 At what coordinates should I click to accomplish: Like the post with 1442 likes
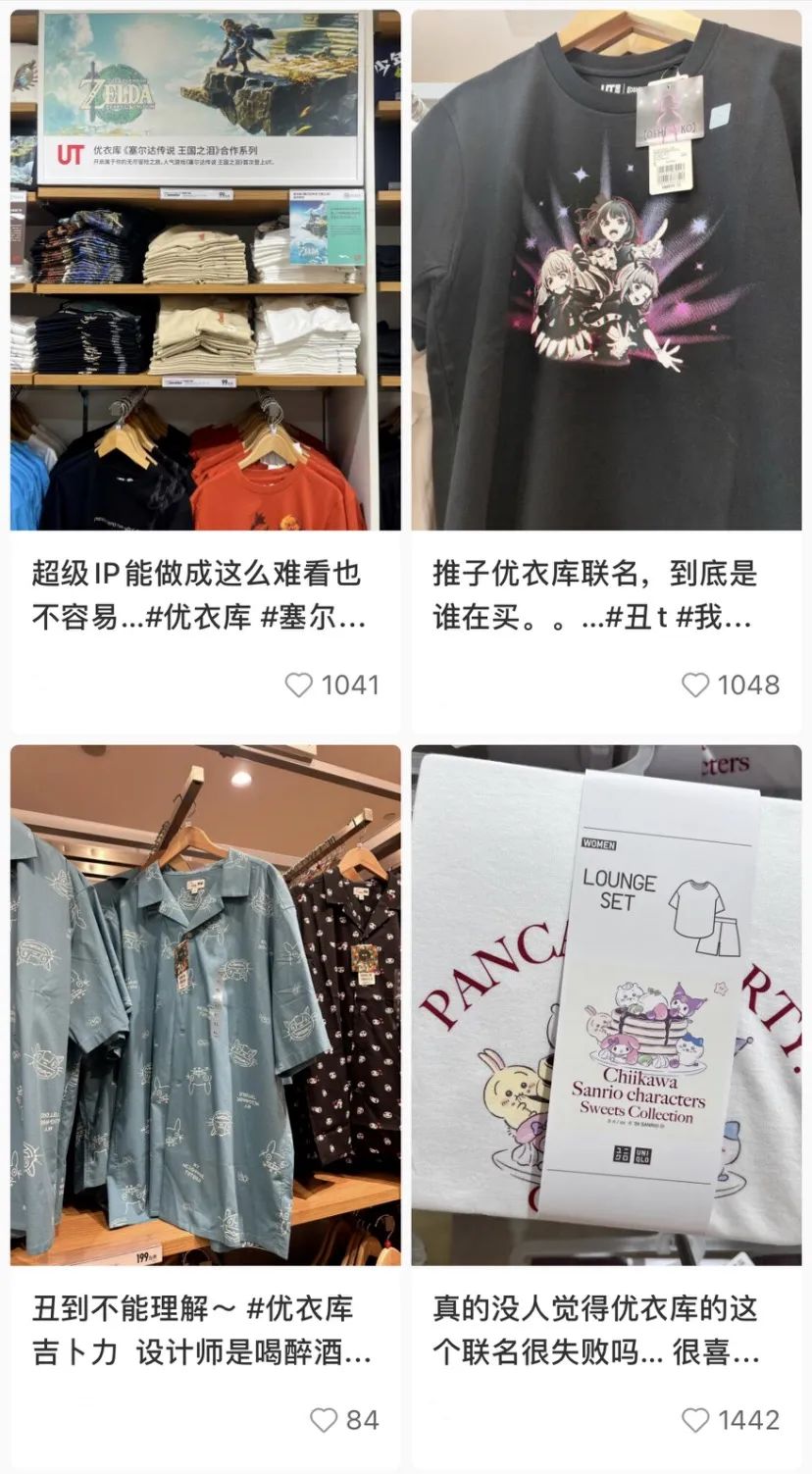[x=695, y=1419]
